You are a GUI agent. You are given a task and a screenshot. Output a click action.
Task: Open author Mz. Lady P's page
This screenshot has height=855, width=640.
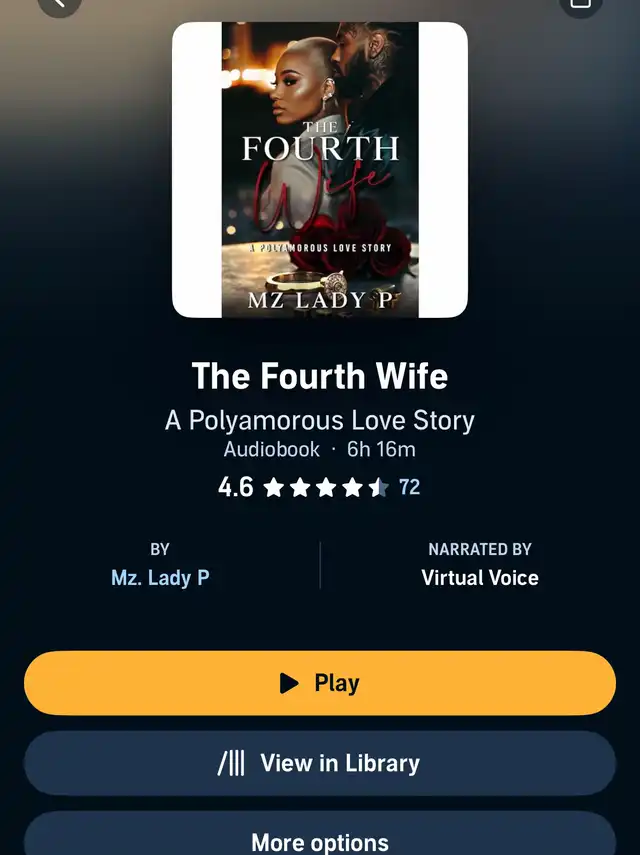[160, 578]
